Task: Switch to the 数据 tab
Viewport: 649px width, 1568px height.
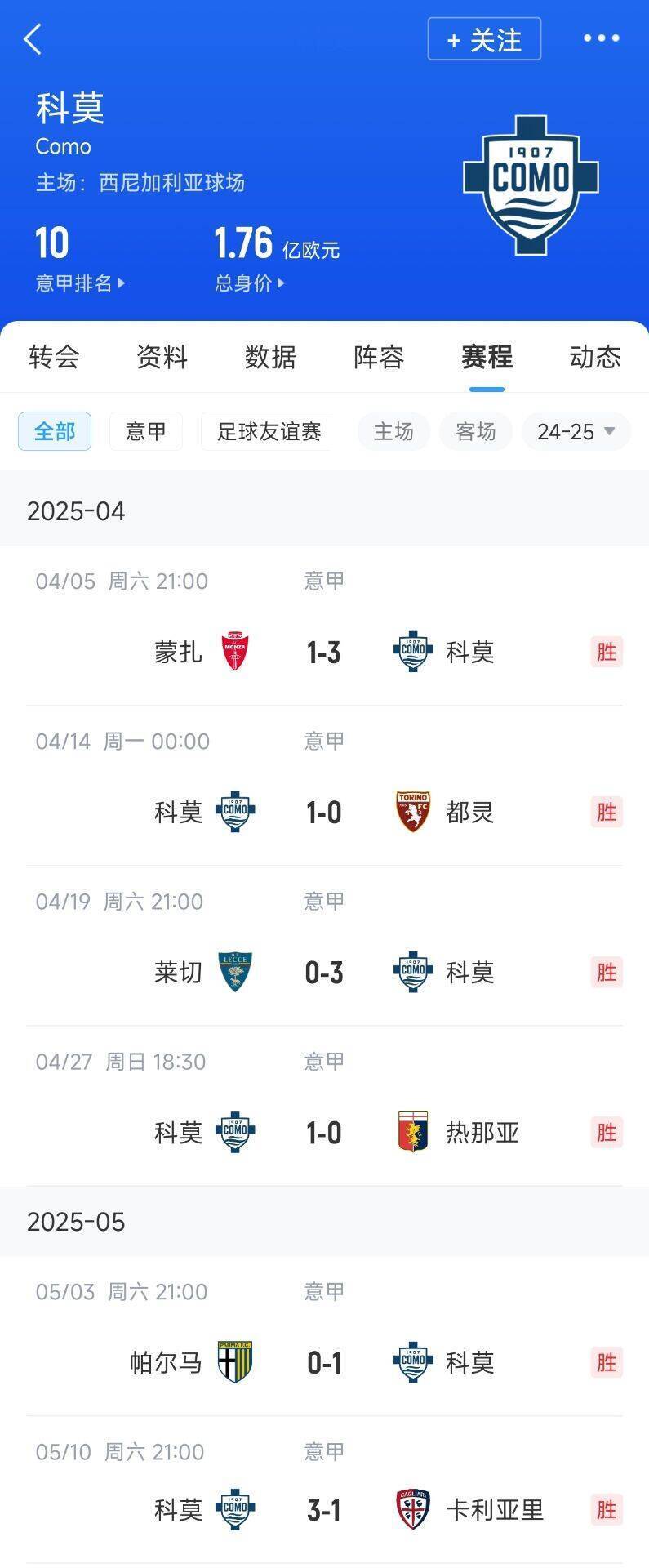Action: (270, 357)
